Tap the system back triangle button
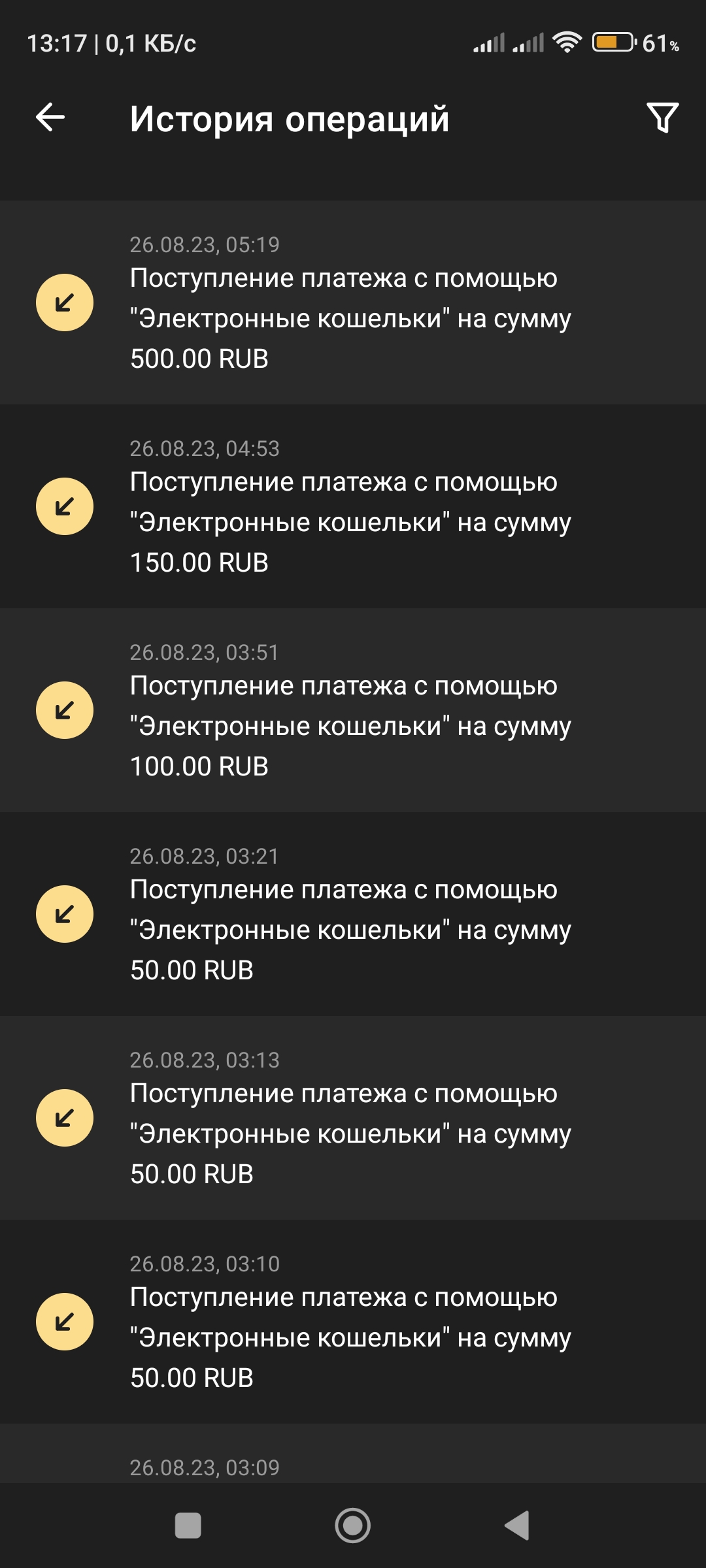The width and height of the screenshot is (706, 1568). pyautogui.click(x=517, y=1526)
